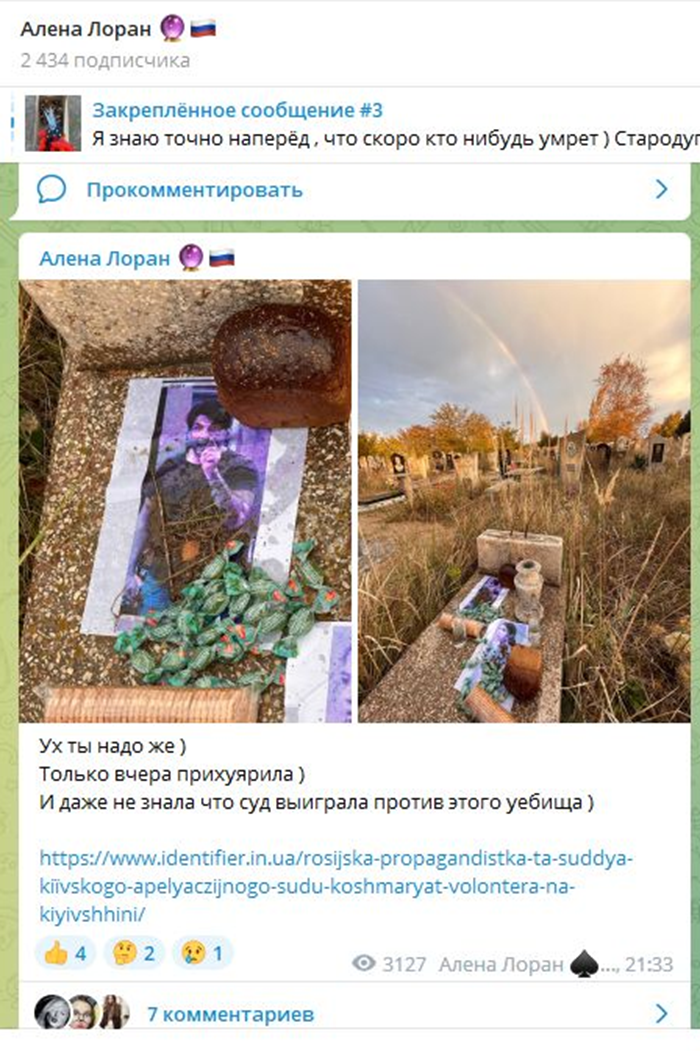Open the cemetery rainbow photo
700x1051 pixels.
523,500
